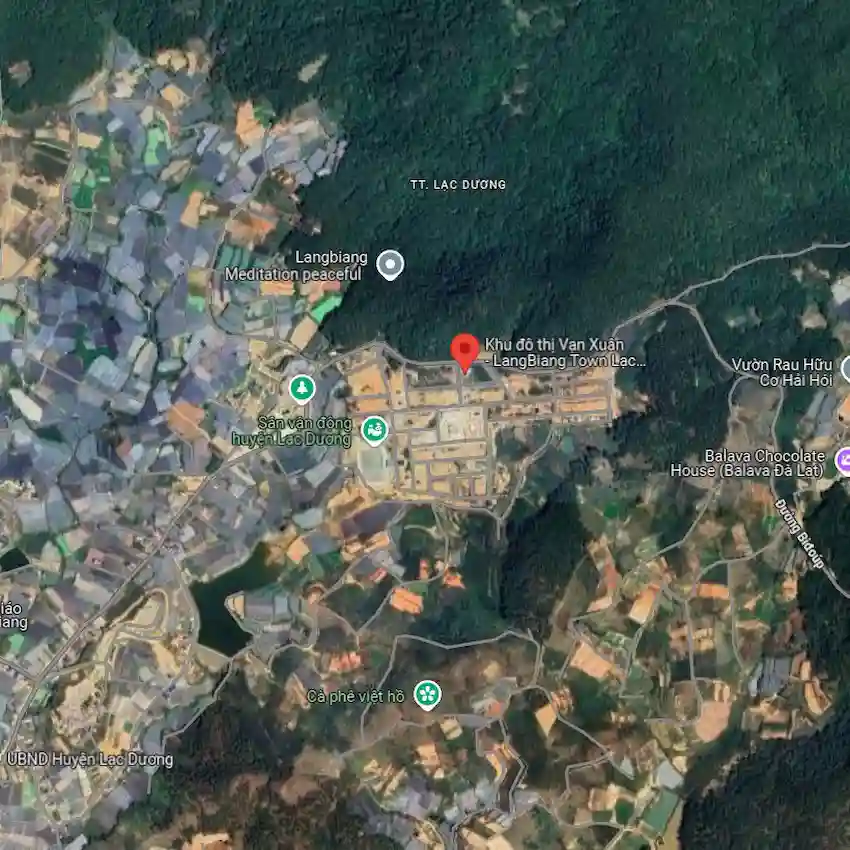The image size is (850, 850).
Task: Select the Vườn Rau Hữu Cơ Hải Hội marker
Action: (845, 368)
